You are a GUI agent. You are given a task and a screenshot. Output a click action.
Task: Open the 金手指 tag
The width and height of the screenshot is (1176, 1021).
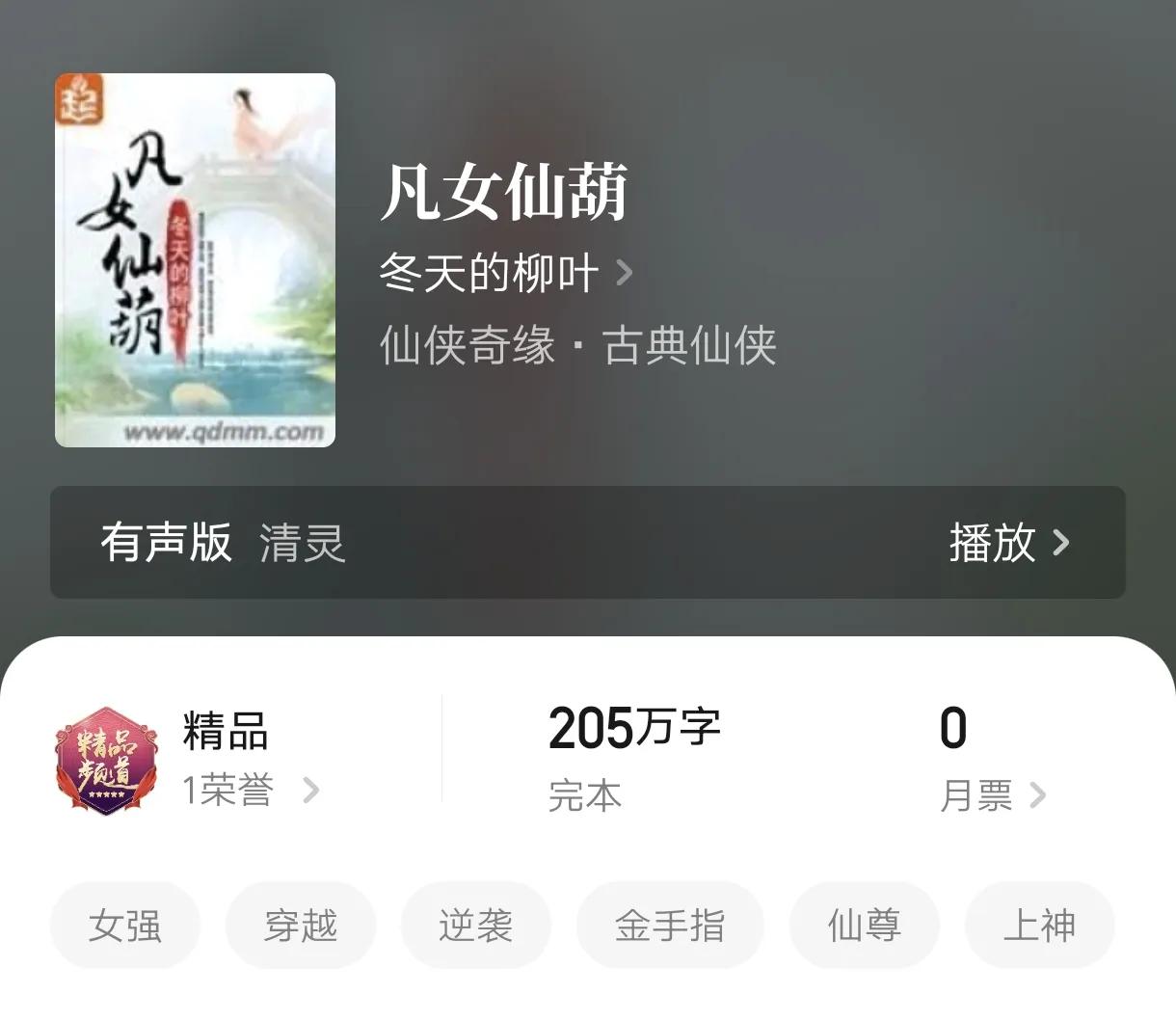coord(669,926)
